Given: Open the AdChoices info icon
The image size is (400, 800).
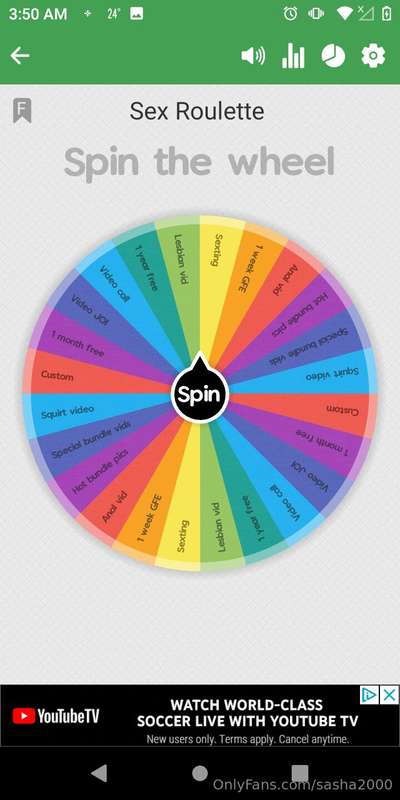Looking at the screenshot, I should (x=370, y=695).
